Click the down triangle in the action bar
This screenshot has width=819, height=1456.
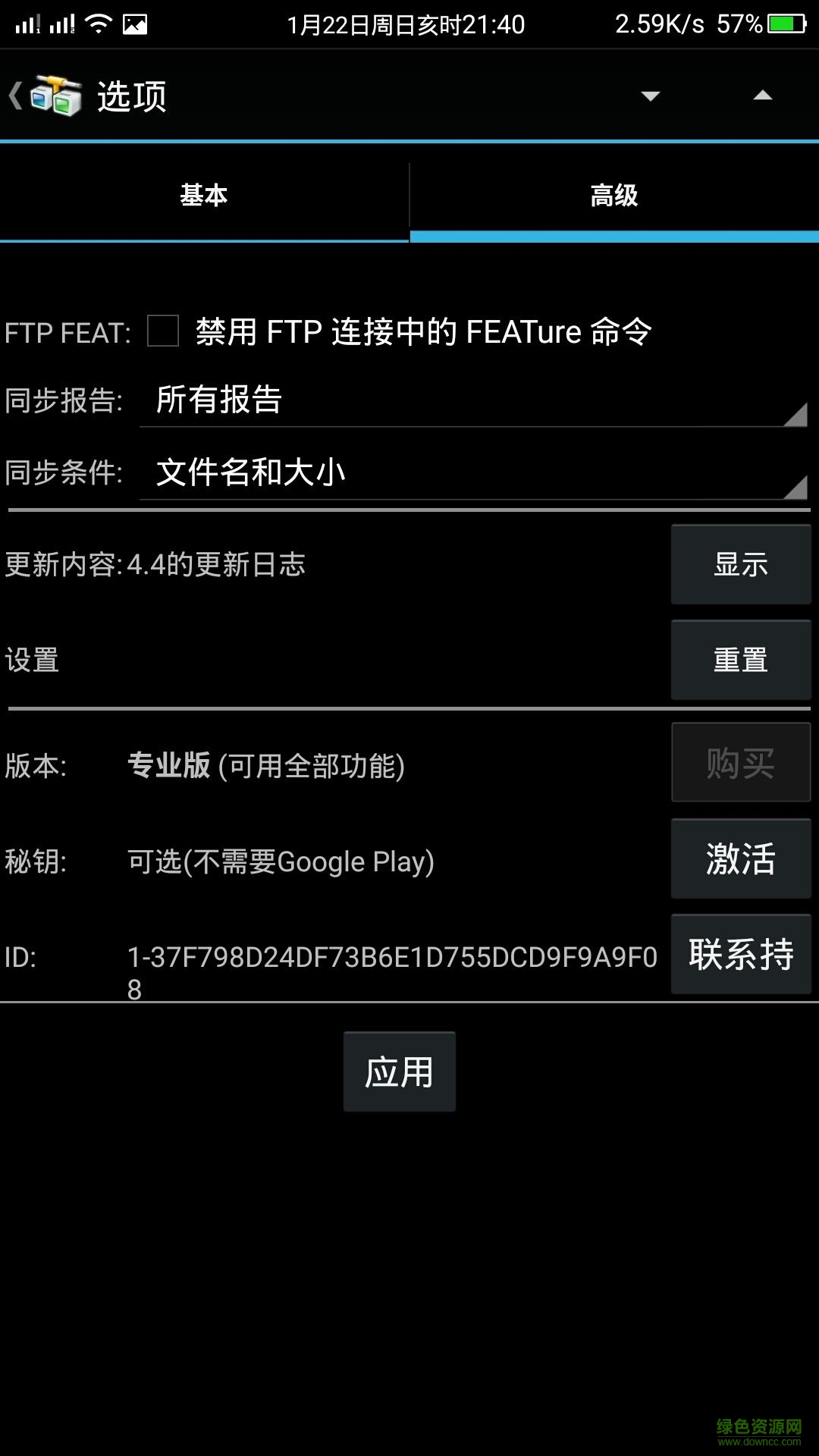(x=651, y=97)
